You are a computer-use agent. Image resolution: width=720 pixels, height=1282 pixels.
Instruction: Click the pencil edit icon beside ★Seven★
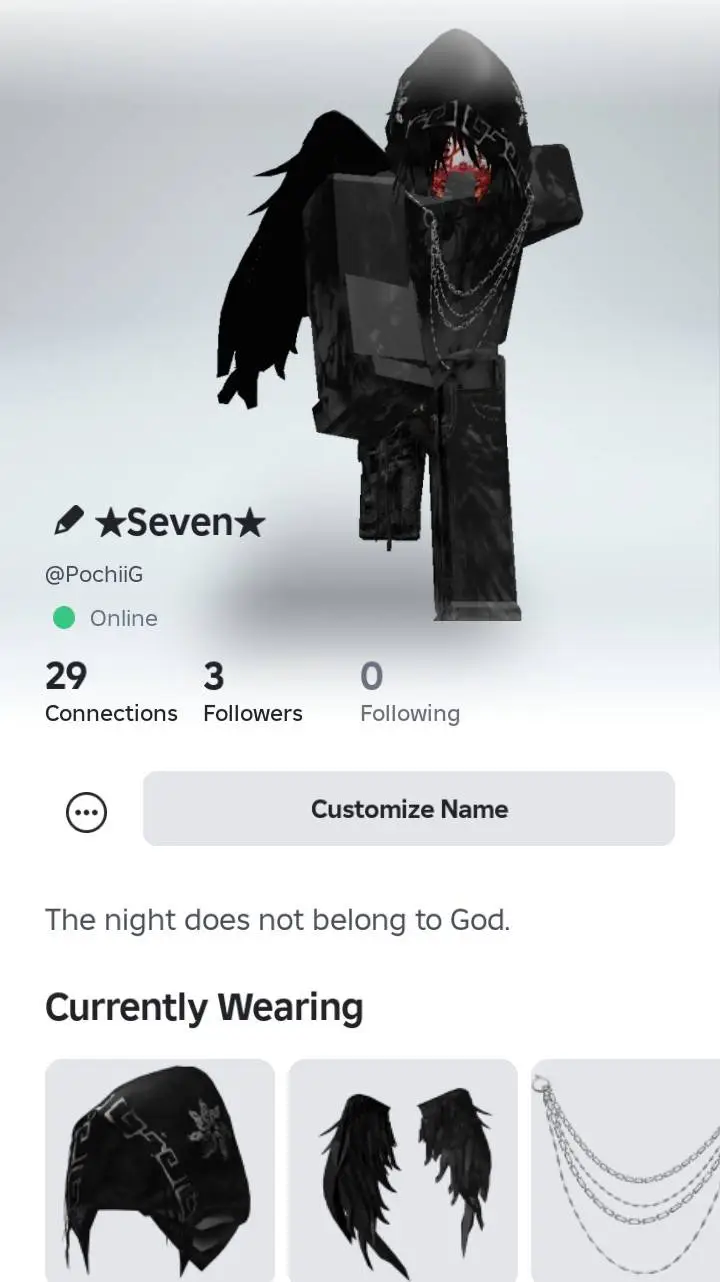pos(66,521)
